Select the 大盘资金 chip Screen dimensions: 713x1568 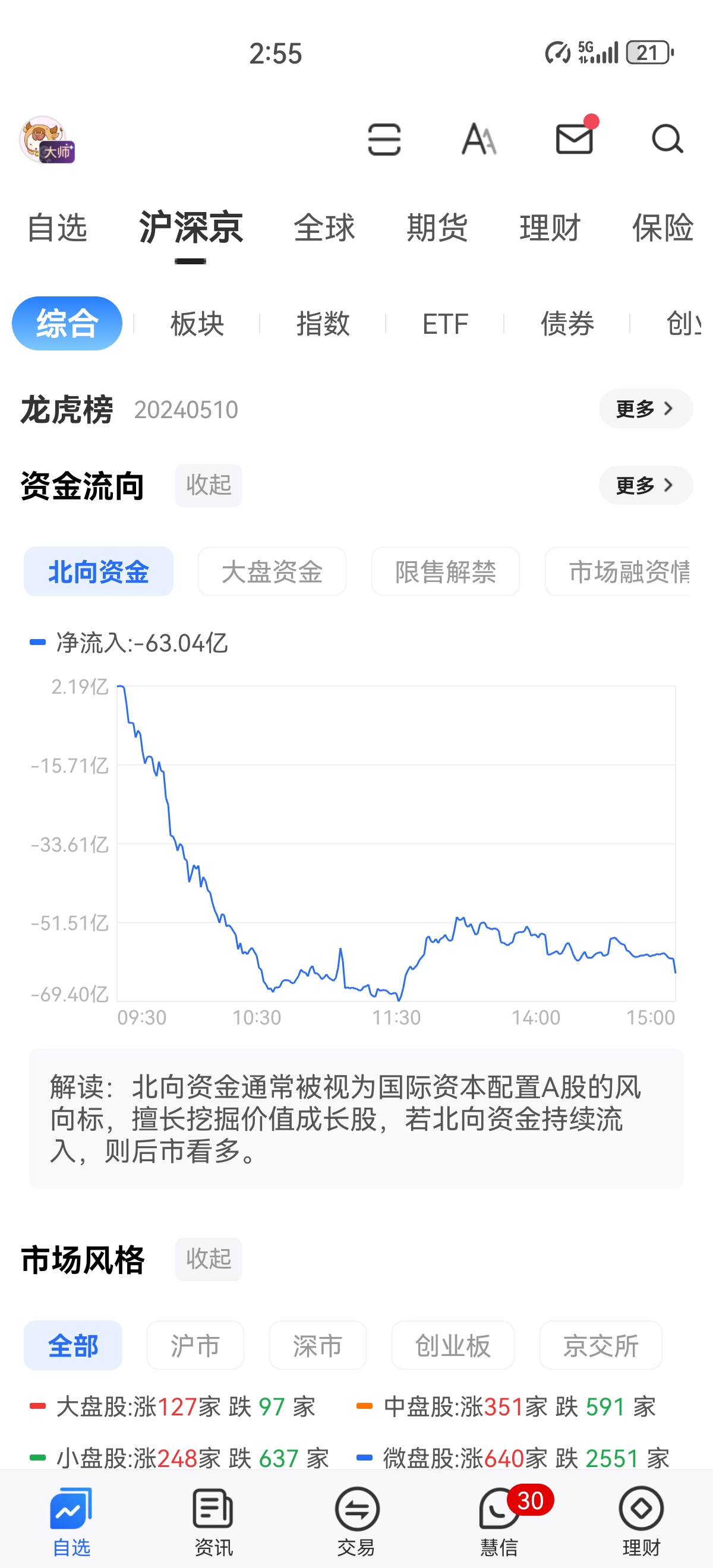(x=272, y=571)
